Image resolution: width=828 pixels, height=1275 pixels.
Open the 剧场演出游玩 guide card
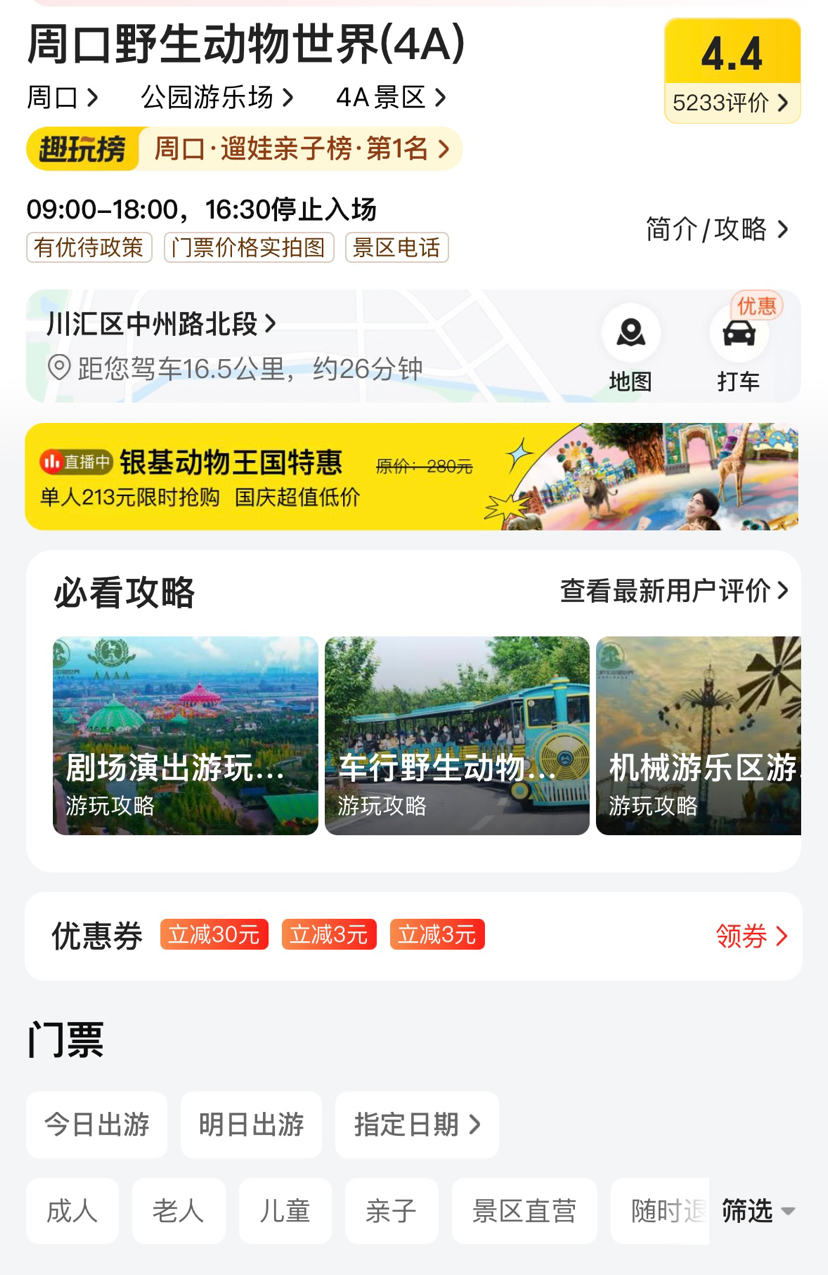(186, 735)
